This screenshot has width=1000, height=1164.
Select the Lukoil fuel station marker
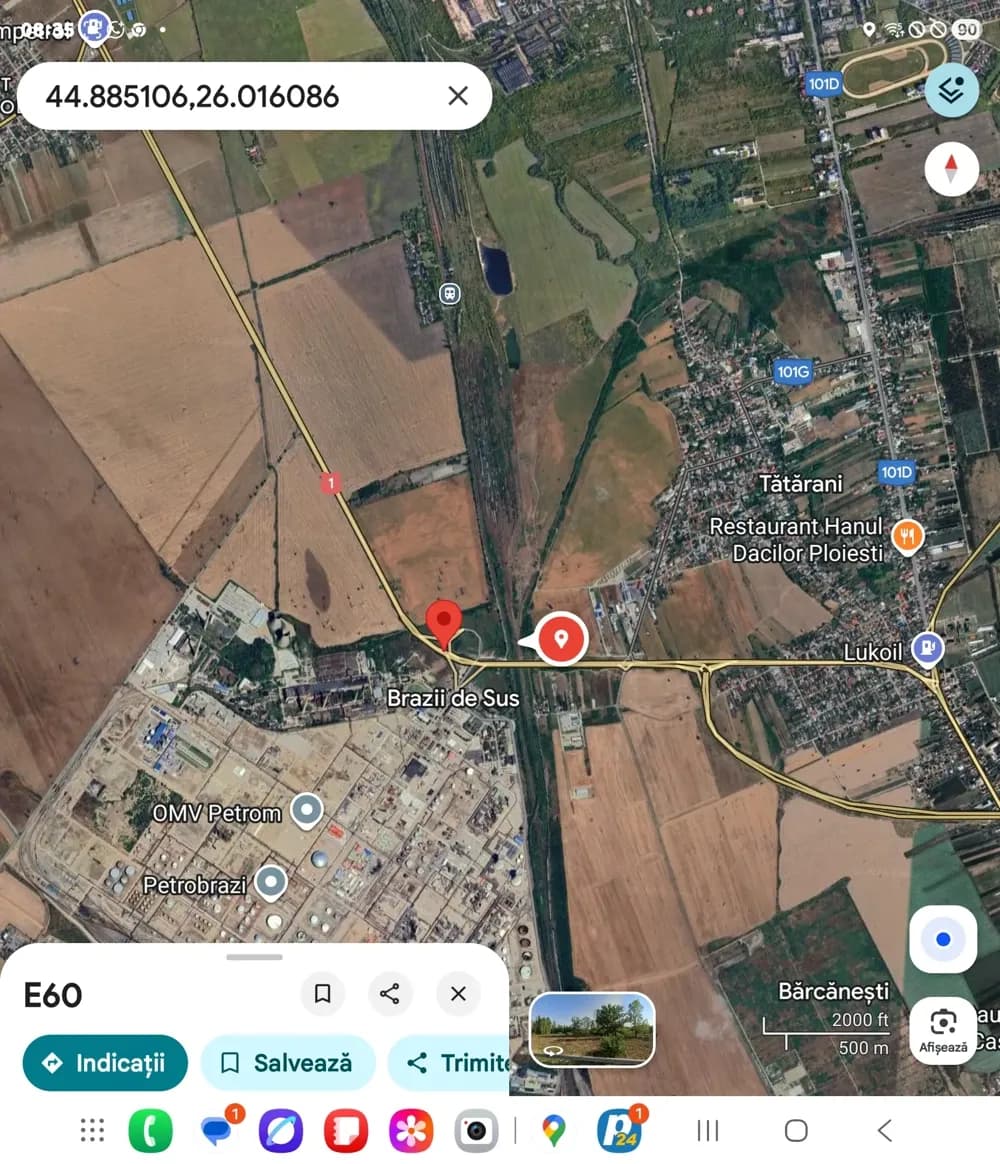(927, 649)
